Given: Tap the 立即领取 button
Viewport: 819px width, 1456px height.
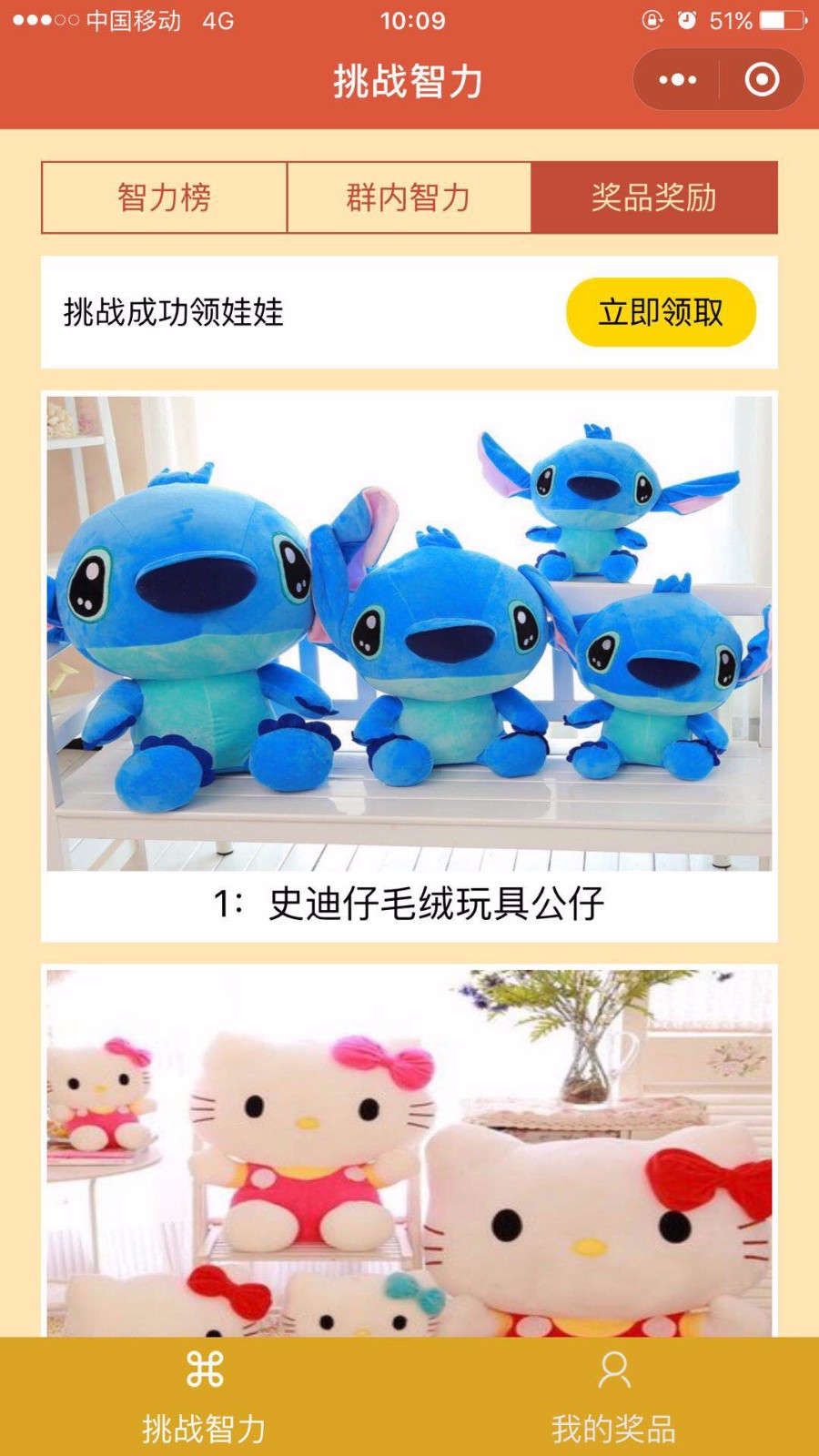Looking at the screenshot, I should coord(661,312).
